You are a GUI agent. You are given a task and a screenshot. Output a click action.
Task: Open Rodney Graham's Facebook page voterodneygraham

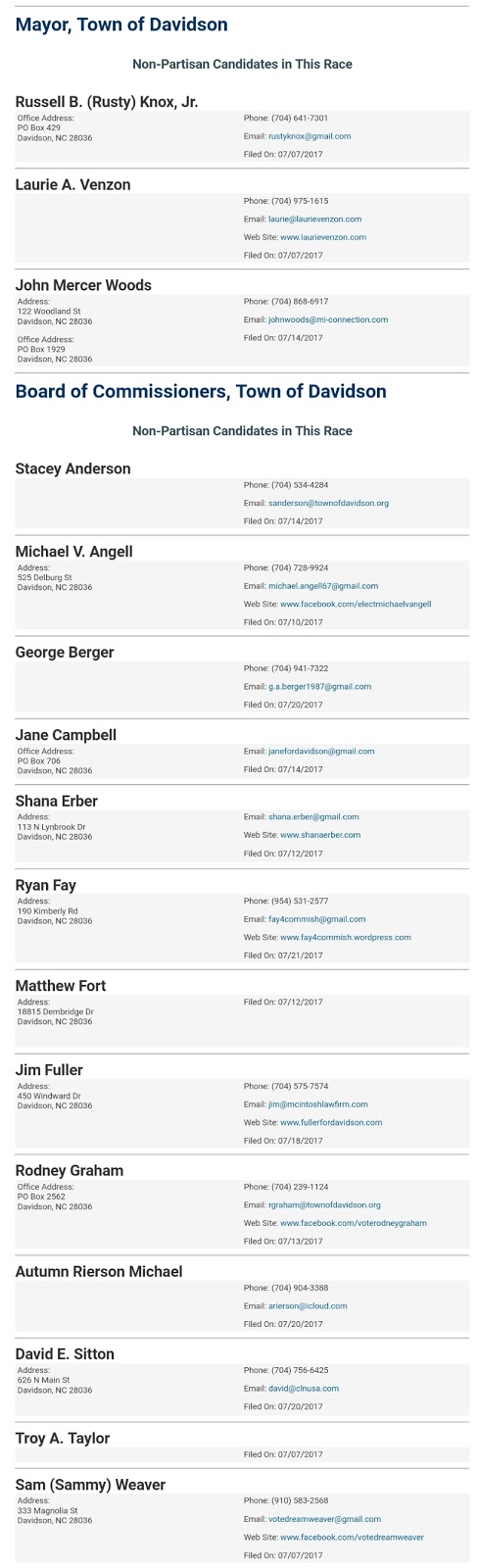click(x=354, y=1223)
